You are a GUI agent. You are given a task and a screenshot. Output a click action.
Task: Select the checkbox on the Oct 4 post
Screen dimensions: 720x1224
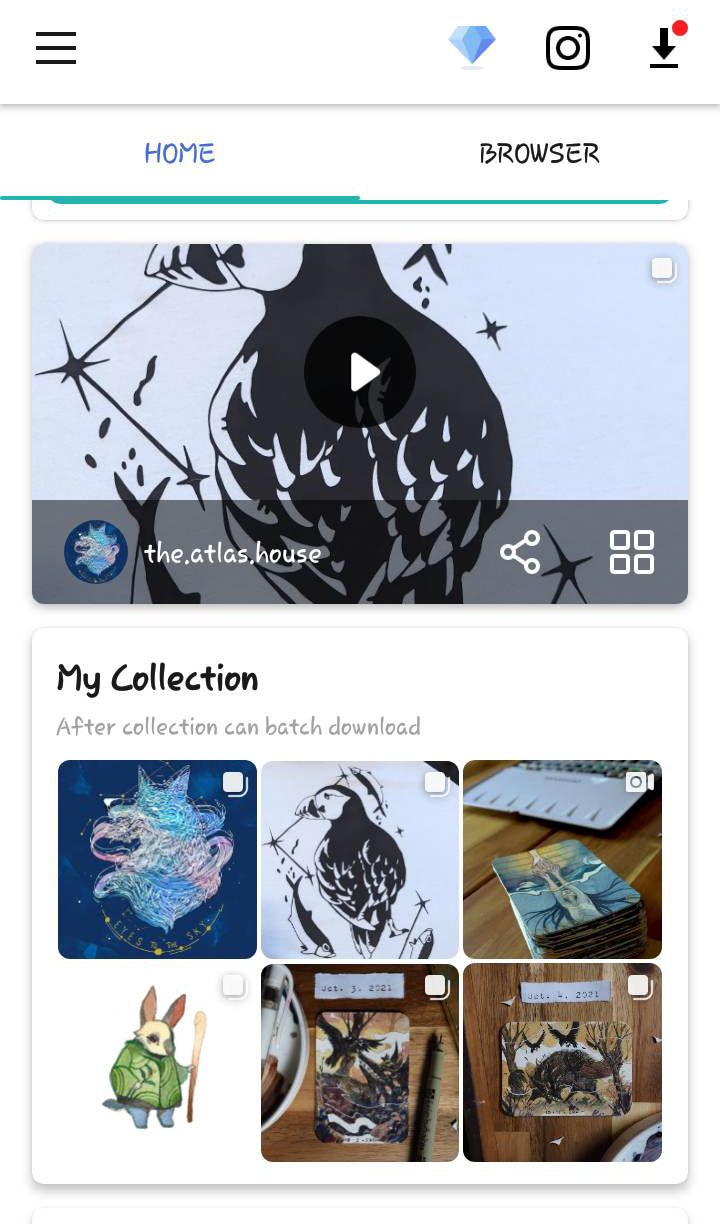(x=638, y=986)
